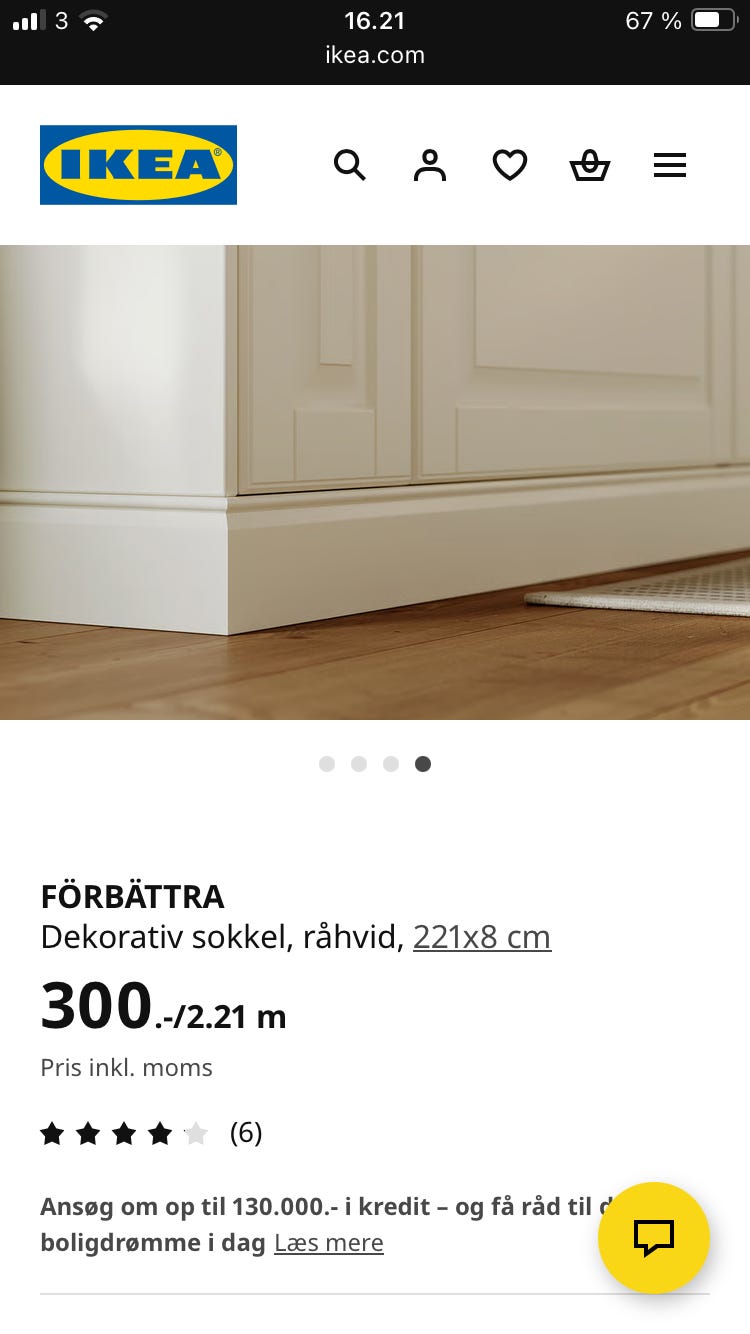
Task: Tap the ikea.com address label
Action: click(375, 55)
